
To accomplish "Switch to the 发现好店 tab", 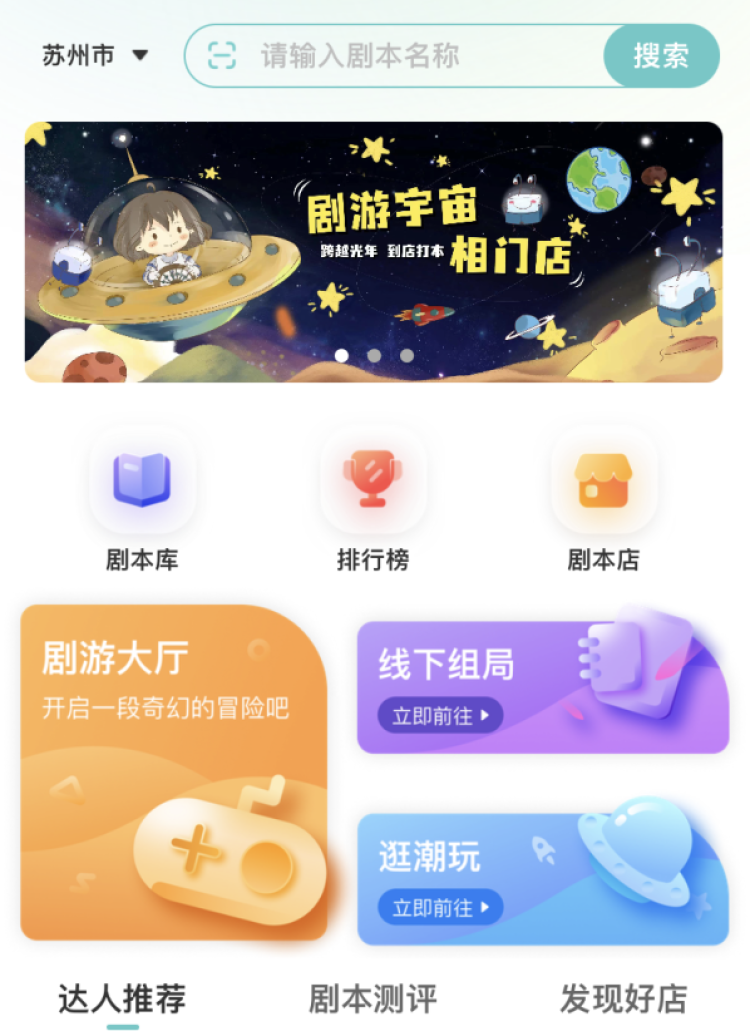I will tap(623, 998).
